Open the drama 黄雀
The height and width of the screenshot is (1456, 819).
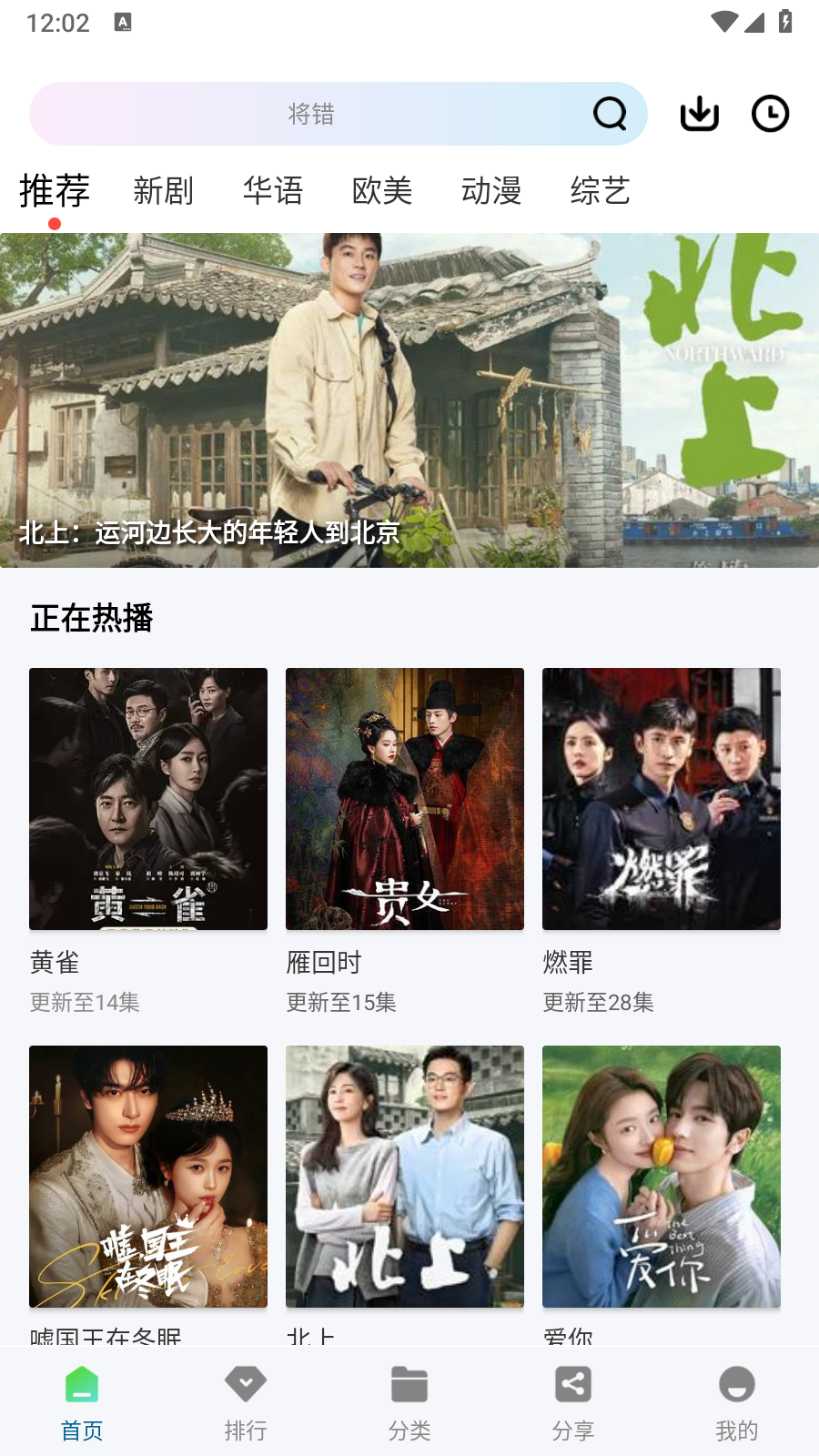(x=148, y=799)
